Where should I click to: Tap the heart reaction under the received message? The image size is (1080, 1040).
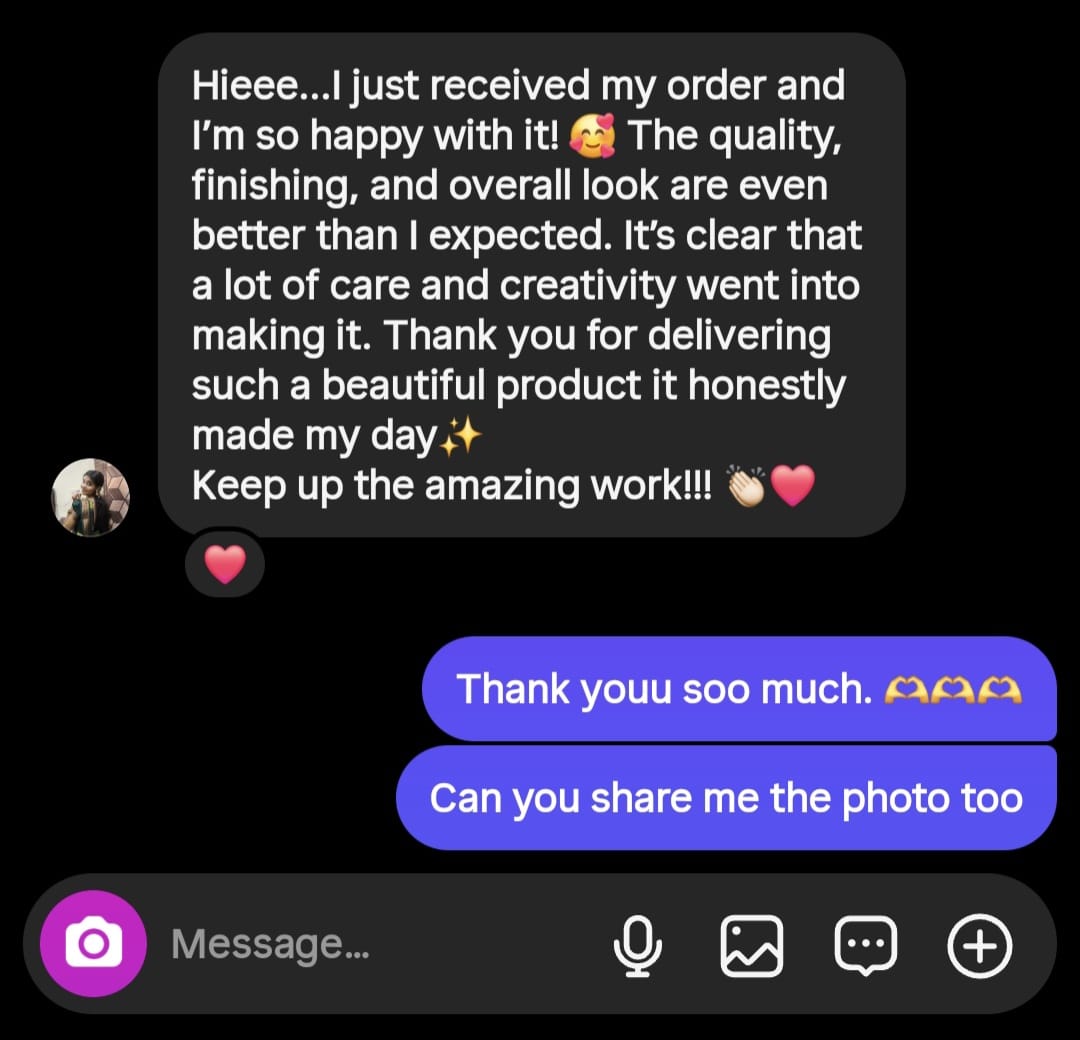click(224, 566)
